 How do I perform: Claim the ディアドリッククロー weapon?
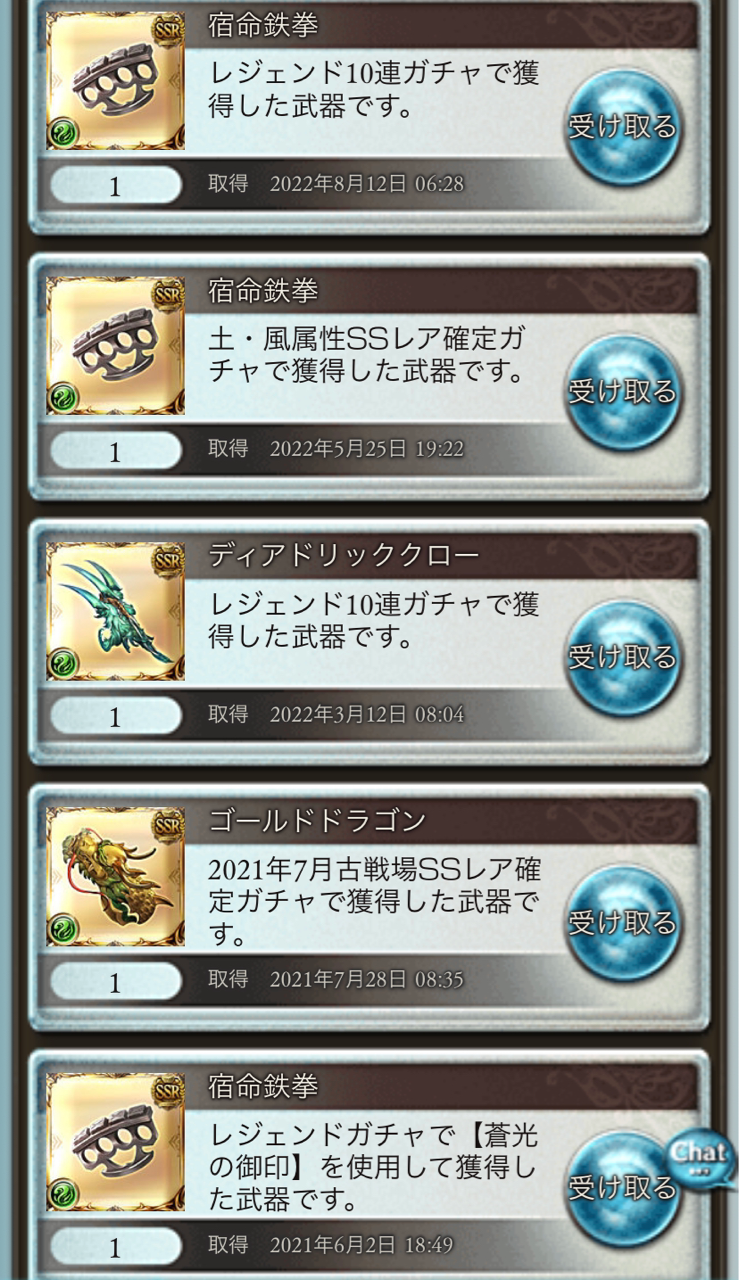click(x=622, y=658)
